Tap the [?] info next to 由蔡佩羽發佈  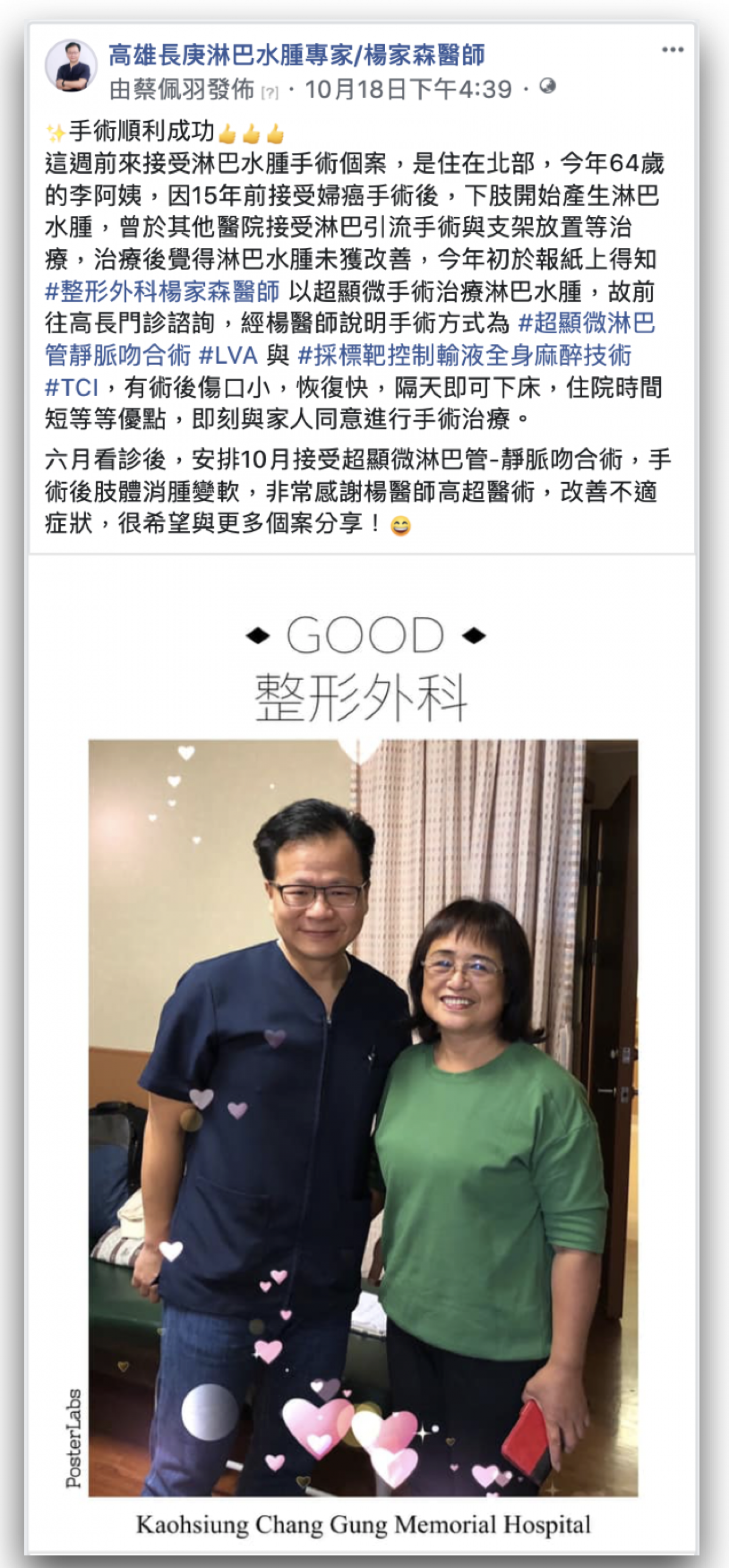[269, 93]
